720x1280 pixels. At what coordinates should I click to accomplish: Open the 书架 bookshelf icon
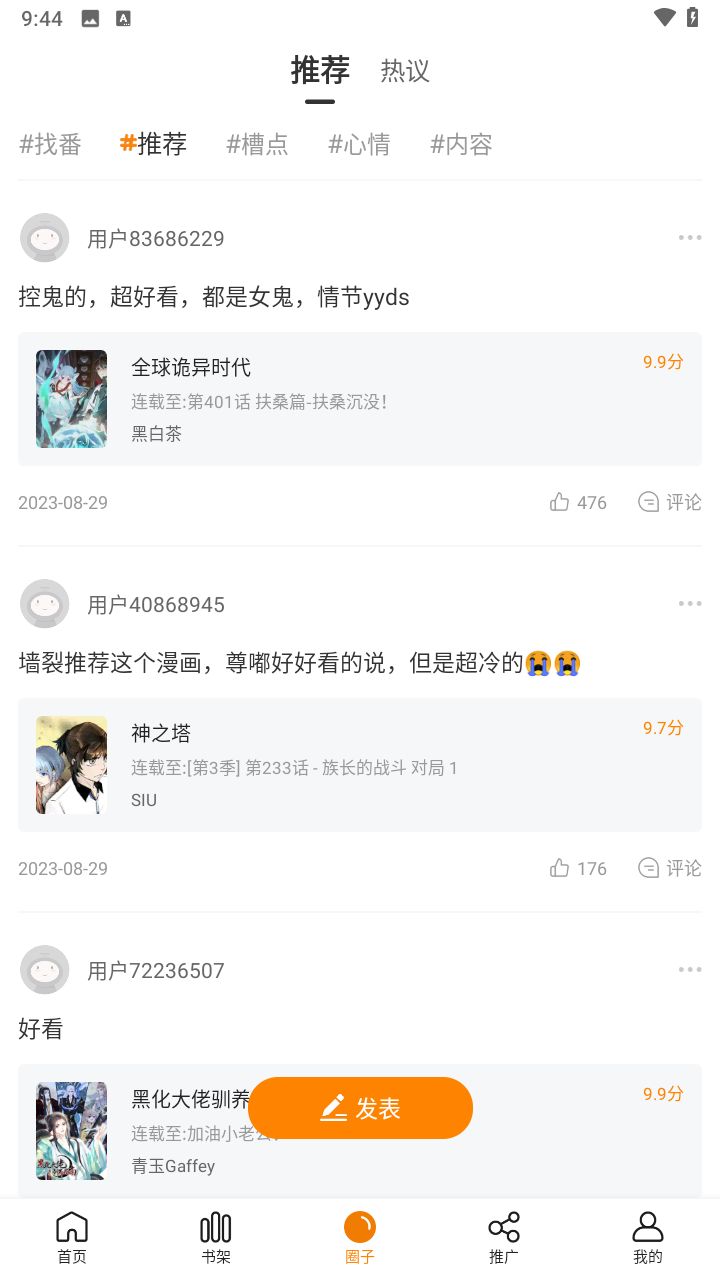coord(215,1235)
